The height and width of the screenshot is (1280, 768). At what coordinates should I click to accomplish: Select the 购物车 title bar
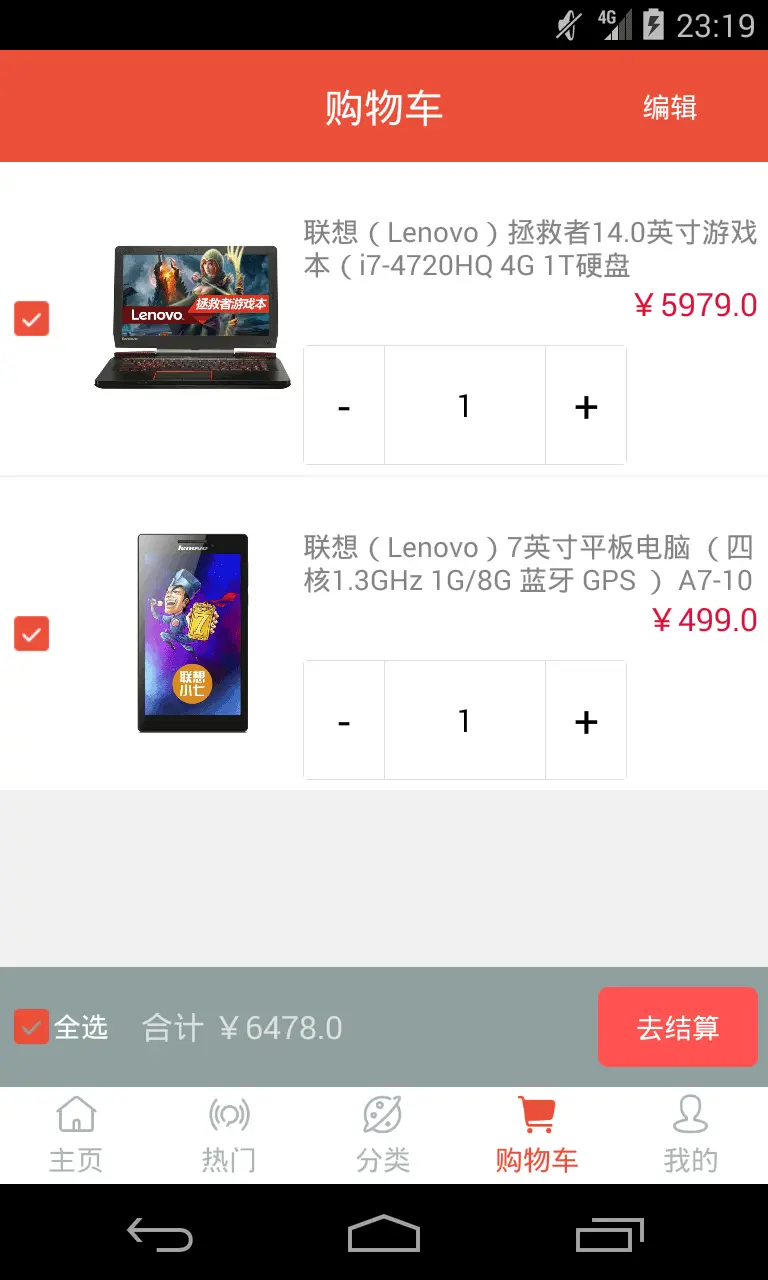point(384,107)
